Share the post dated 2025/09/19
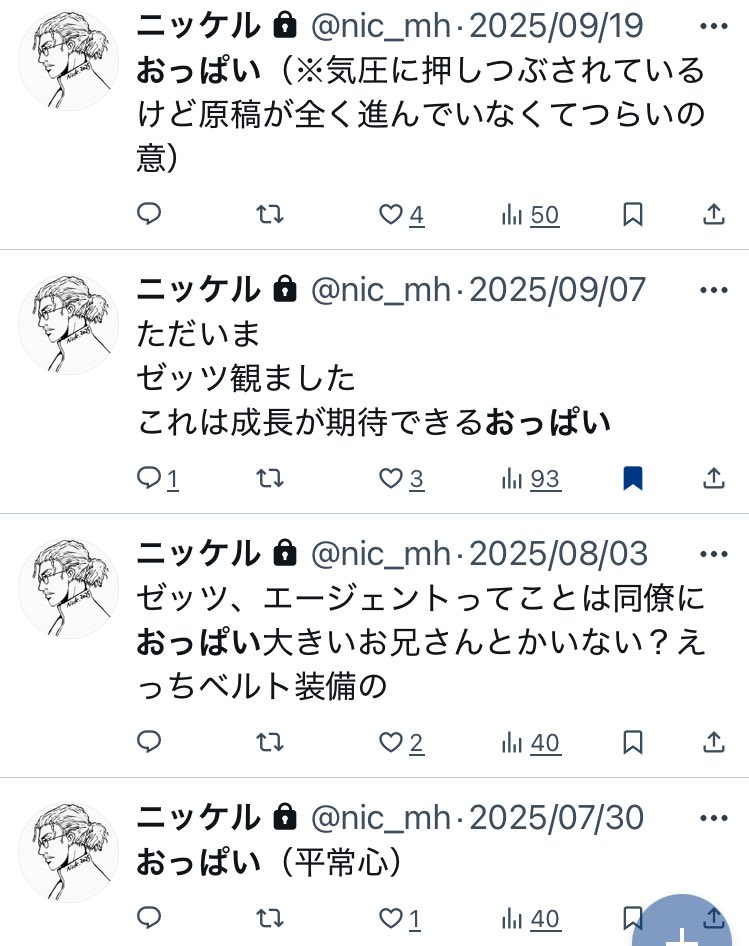749x946 pixels. 714,214
